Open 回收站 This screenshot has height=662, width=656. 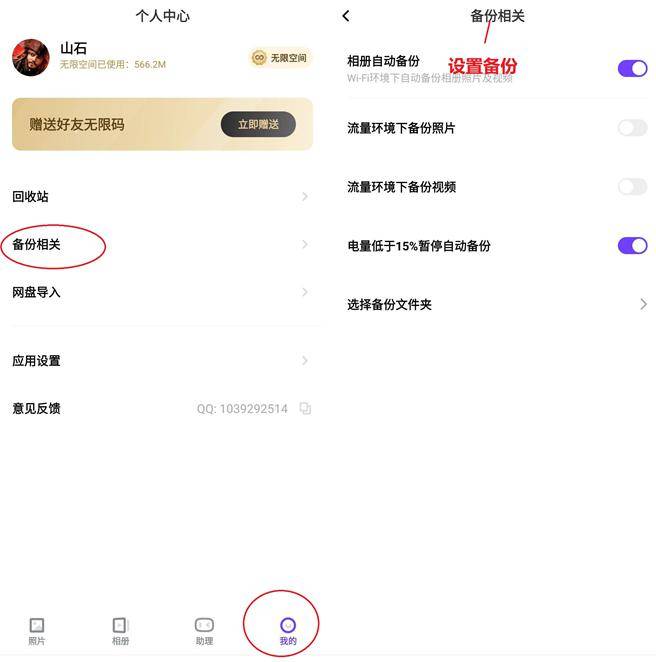[x=160, y=197]
